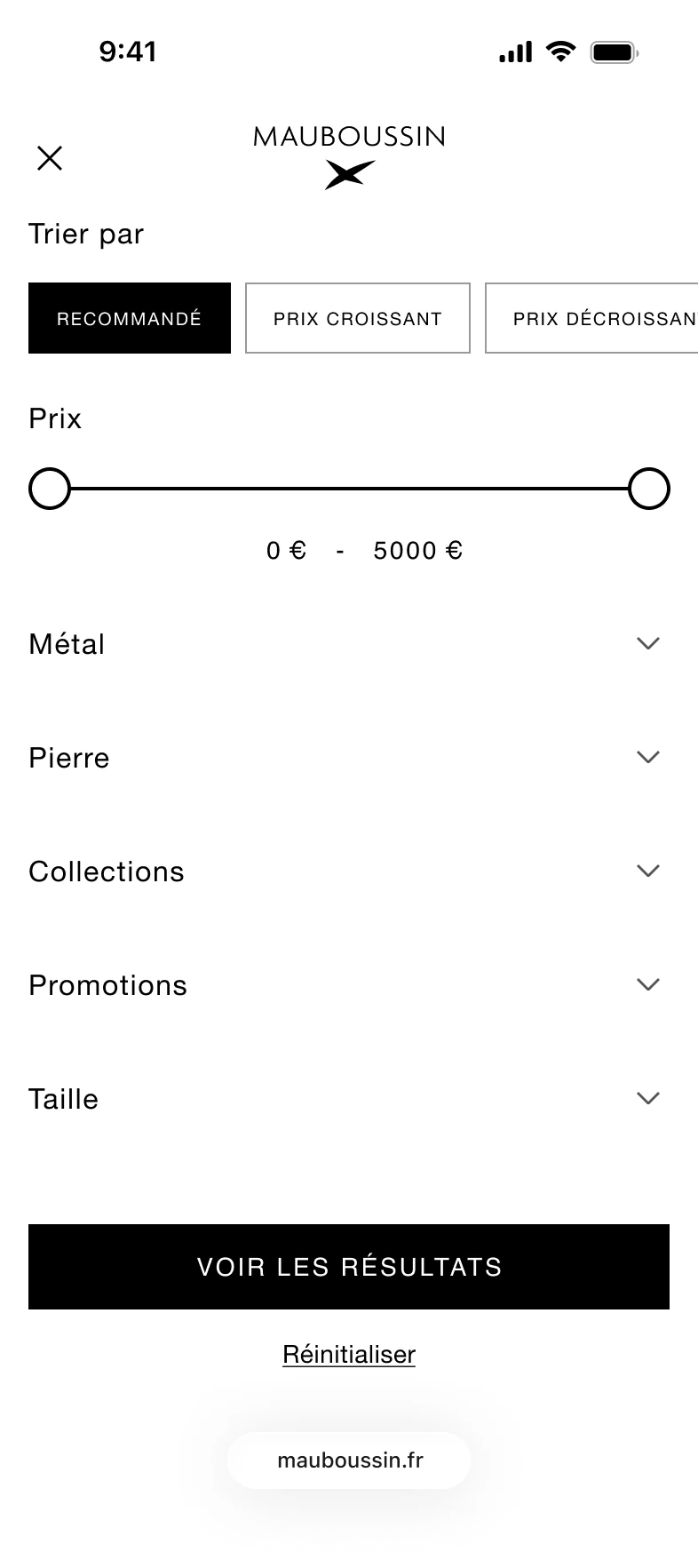698x1568 pixels.
Task: Expand the Pierre filter section
Action: click(647, 757)
